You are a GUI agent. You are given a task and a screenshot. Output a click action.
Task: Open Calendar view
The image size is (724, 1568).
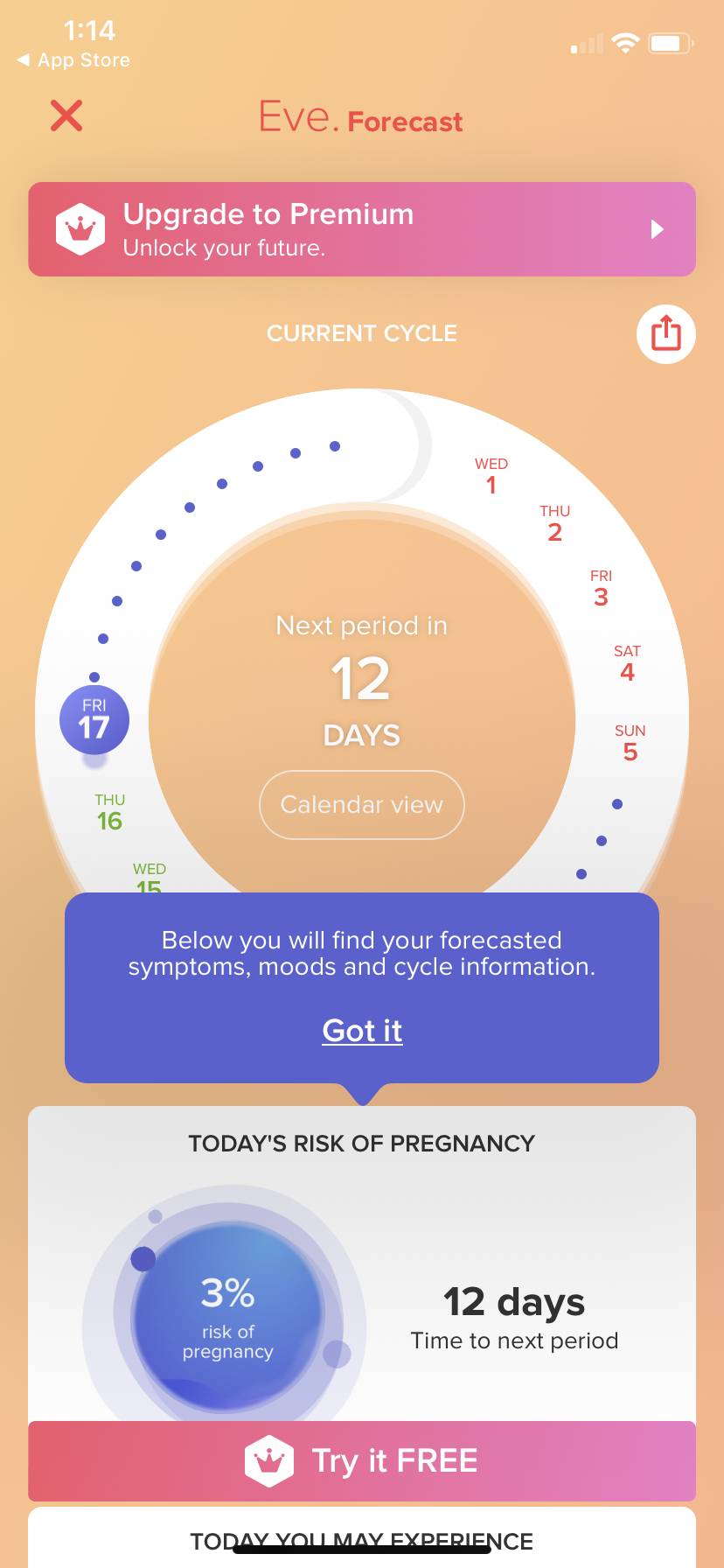pos(361,804)
